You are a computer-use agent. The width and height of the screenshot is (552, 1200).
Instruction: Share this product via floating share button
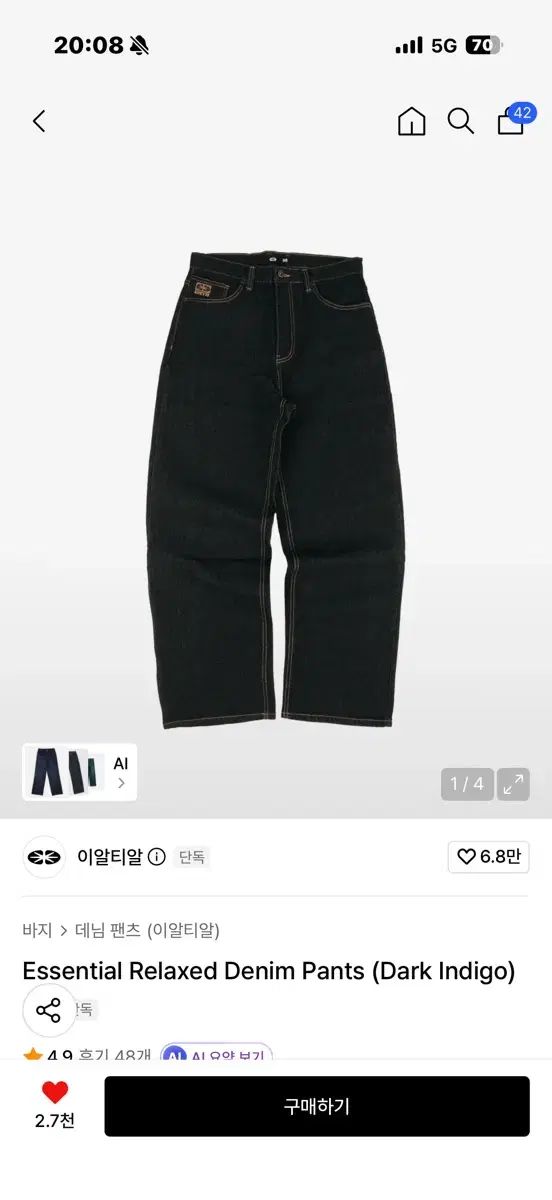[49, 1010]
